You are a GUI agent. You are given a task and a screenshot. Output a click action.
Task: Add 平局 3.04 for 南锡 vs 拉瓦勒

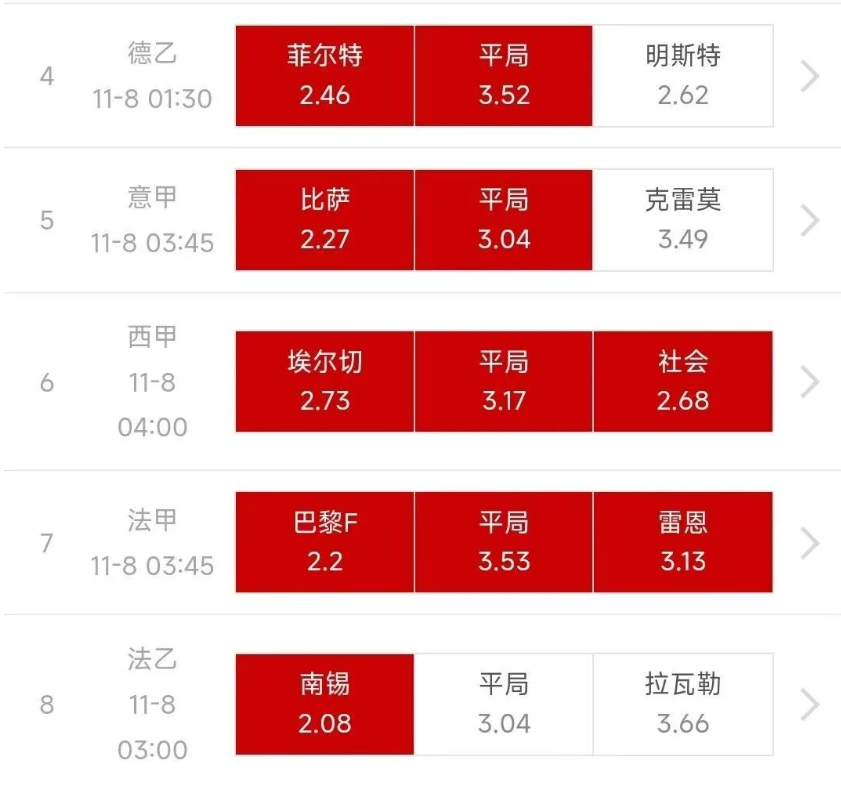click(x=503, y=704)
